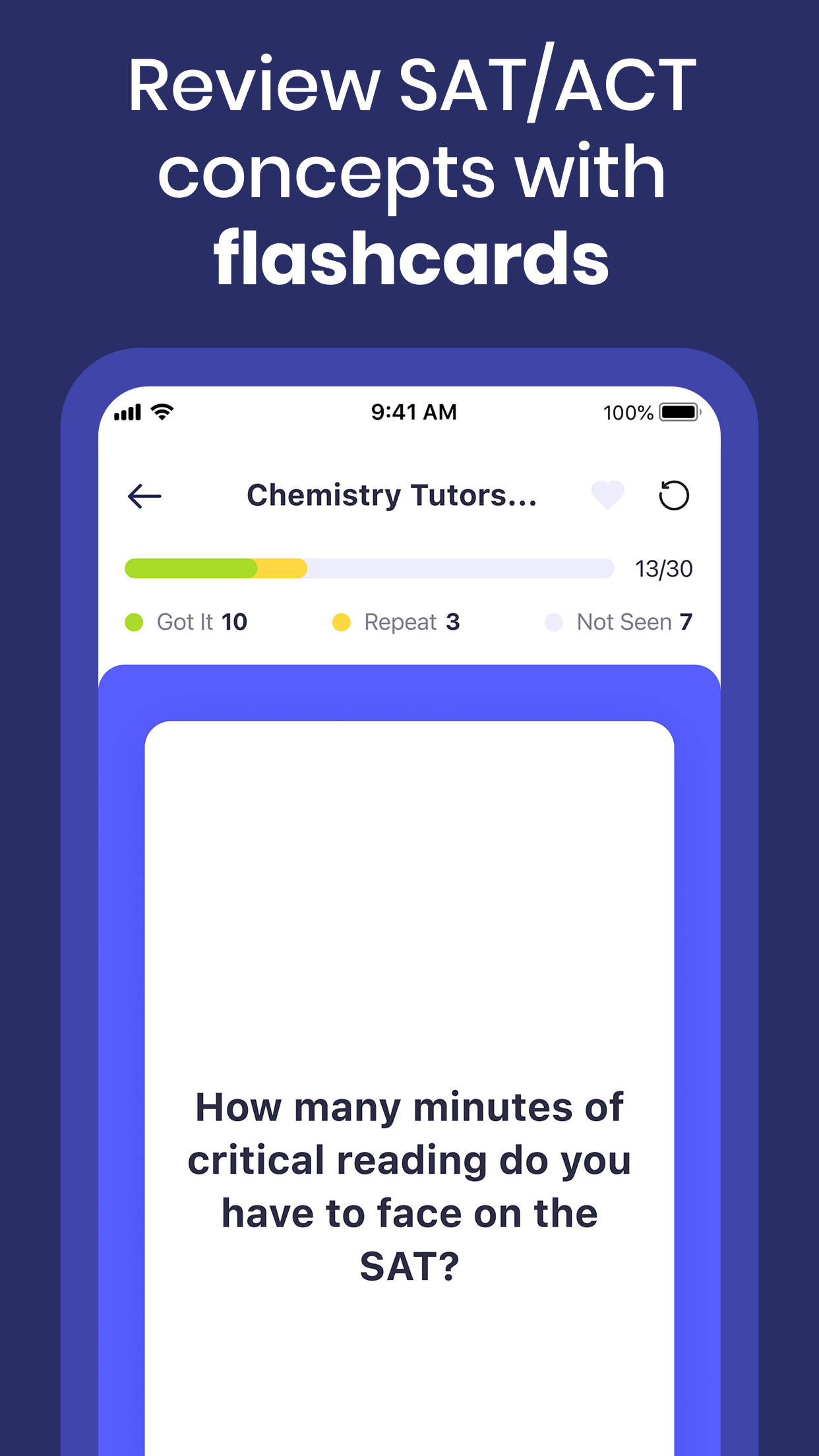Expand the truncated Chemistry Tutors title
The height and width of the screenshot is (1456, 819).
[394, 497]
